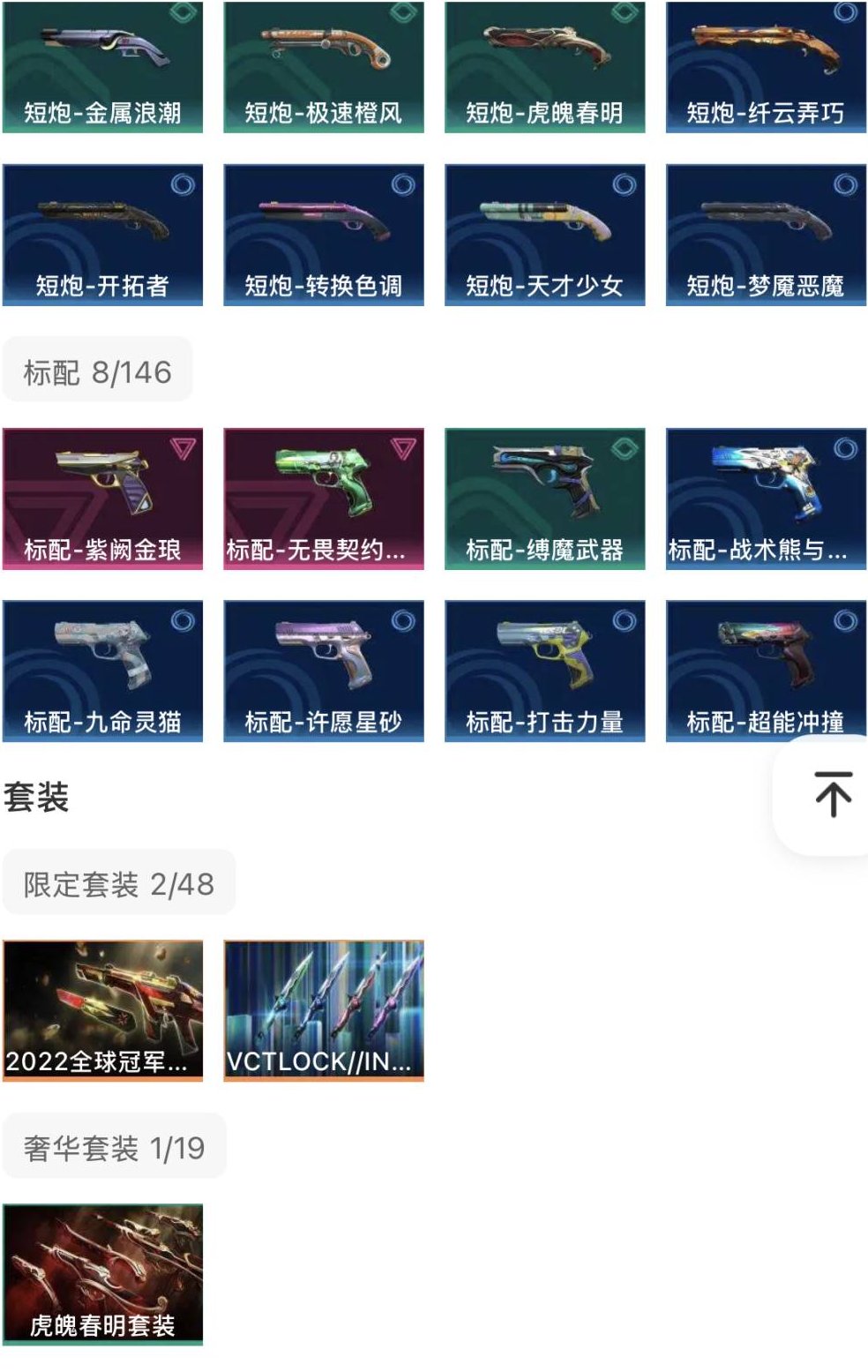868x1372 pixels.
Task: Select the 短炮-虎魄春明 skin
Action: click(543, 66)
